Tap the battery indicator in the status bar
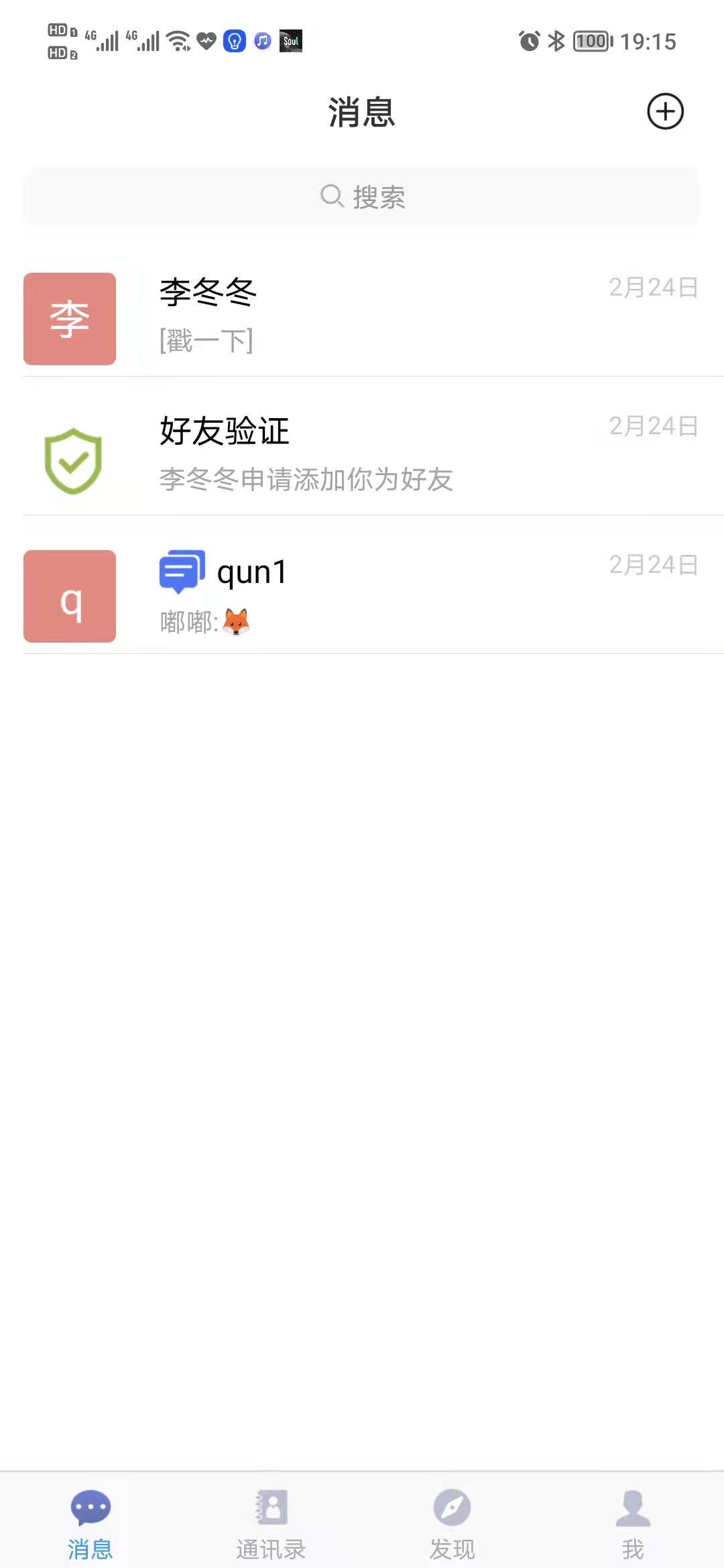724x1568 pixels. point(590,42)
